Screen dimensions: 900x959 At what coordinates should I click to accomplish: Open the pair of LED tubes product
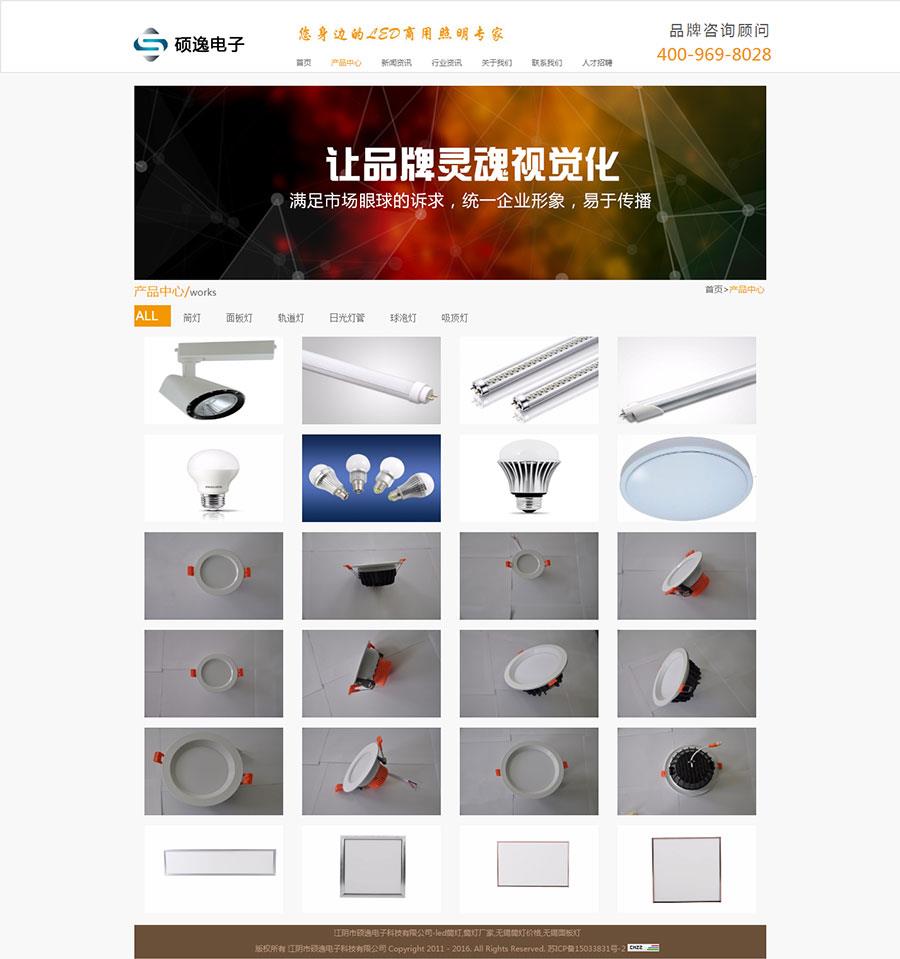coord(528,380)
